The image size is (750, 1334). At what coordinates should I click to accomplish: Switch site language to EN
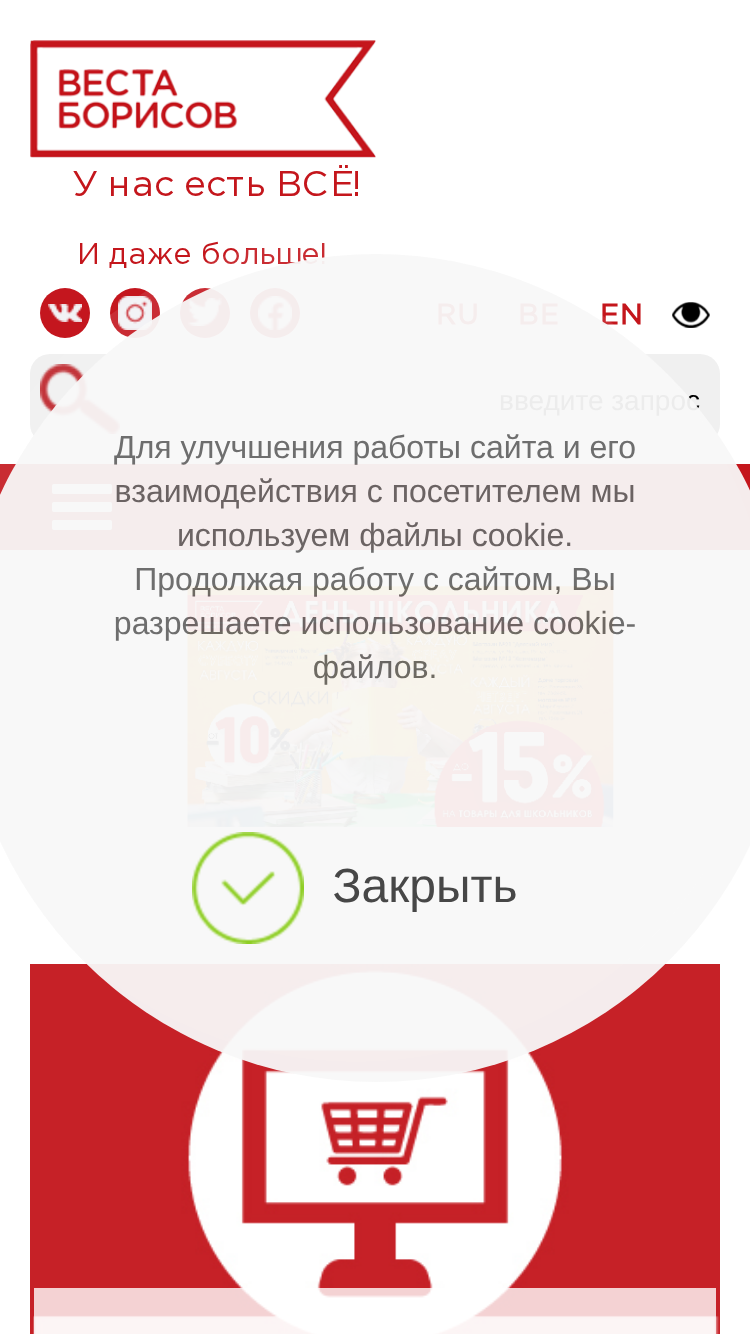621,314
